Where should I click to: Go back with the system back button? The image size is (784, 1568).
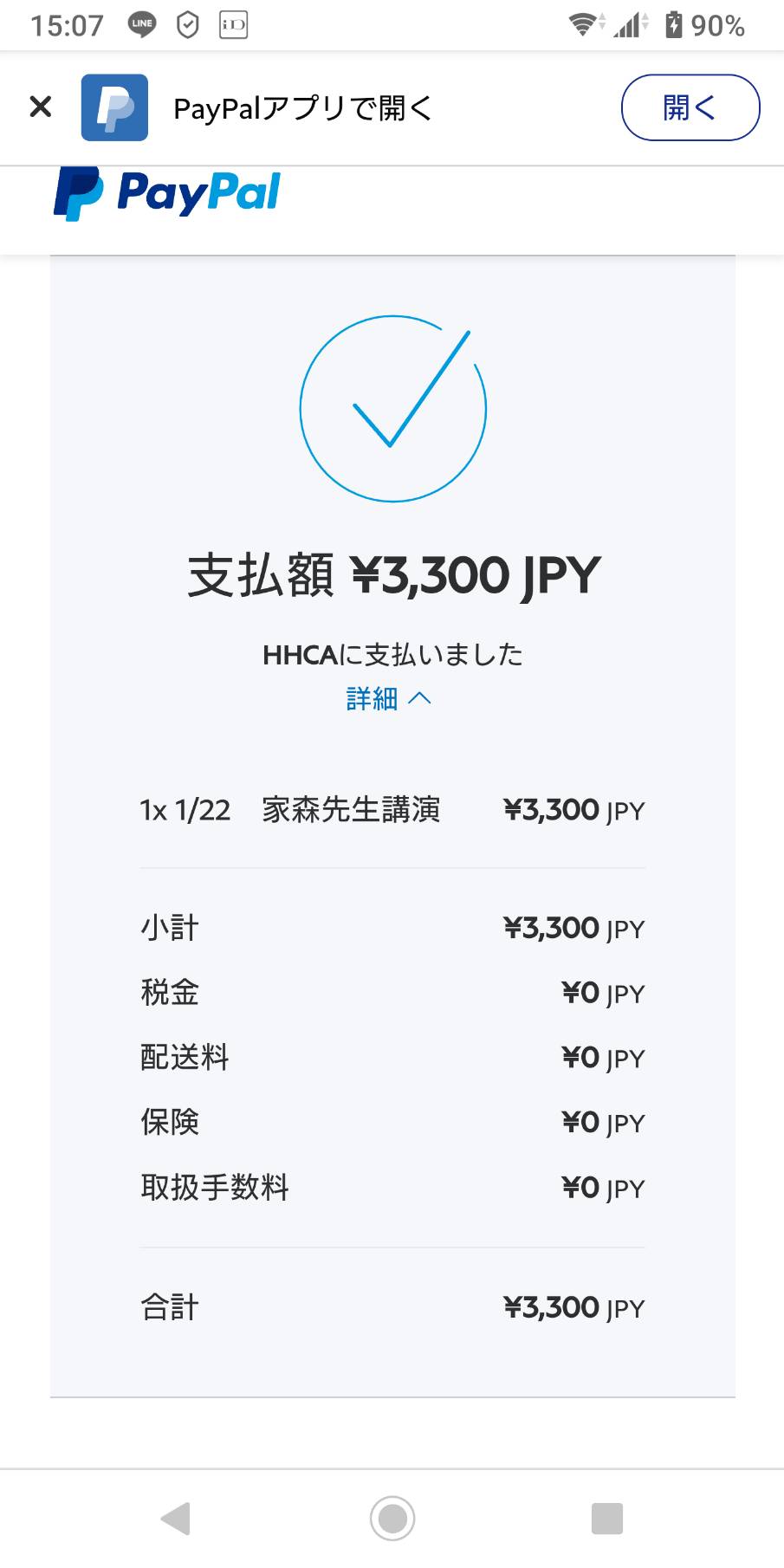tap(176, 1518)
